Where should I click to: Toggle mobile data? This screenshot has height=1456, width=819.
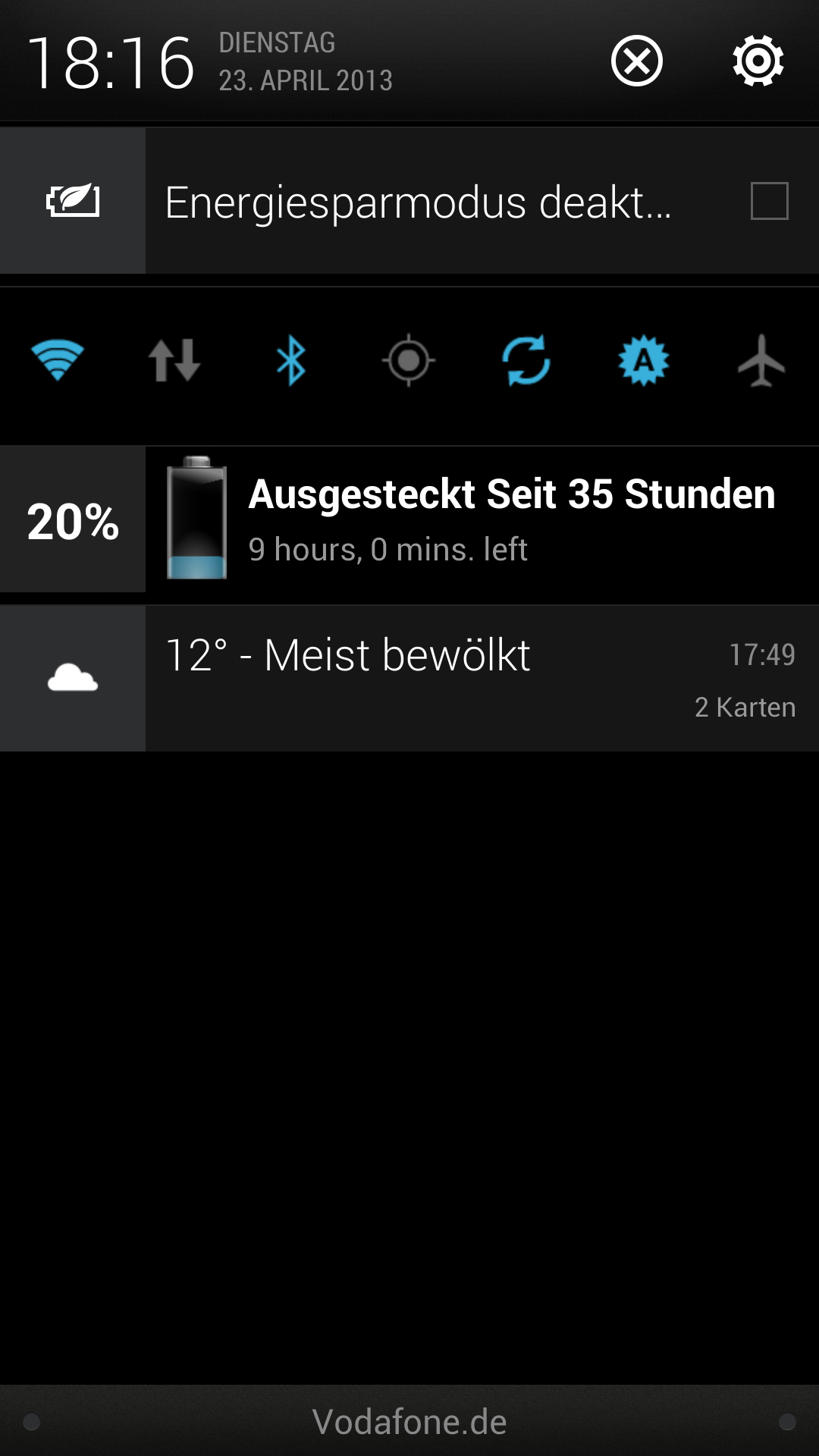coord(174,360)
